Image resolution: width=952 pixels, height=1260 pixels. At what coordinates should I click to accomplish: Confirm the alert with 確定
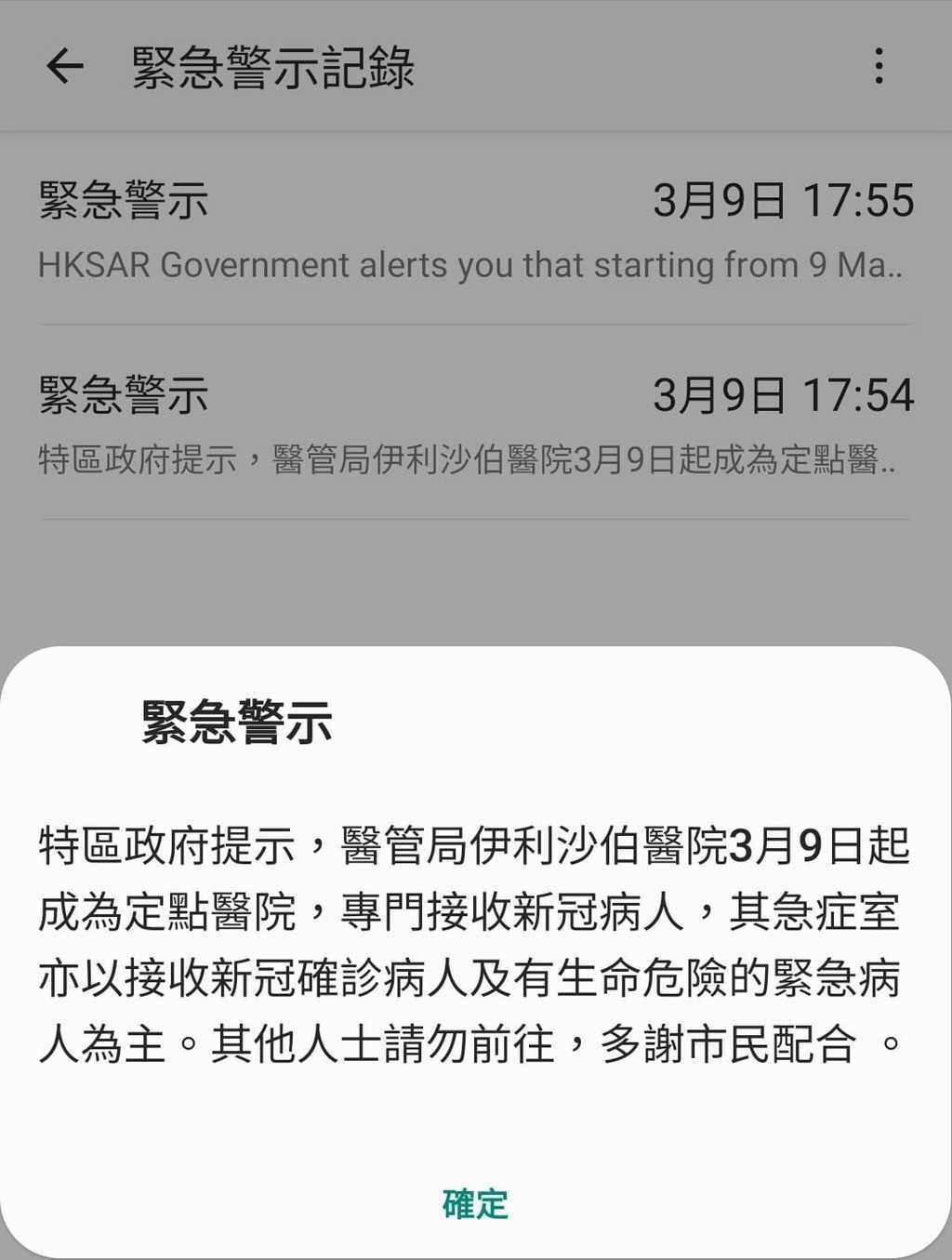(x=475, y=1204)
